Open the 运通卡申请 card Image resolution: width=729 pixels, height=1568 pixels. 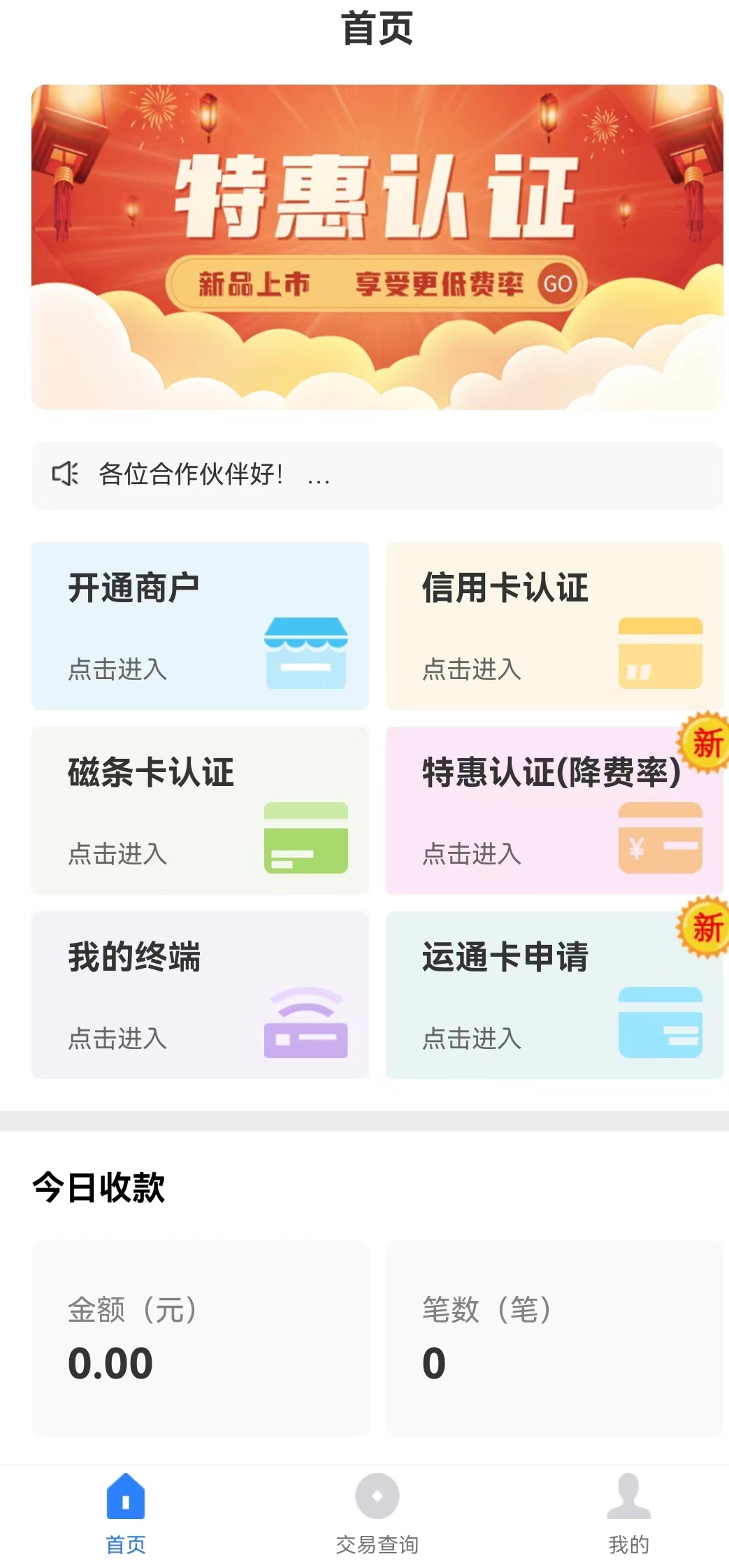554,995
